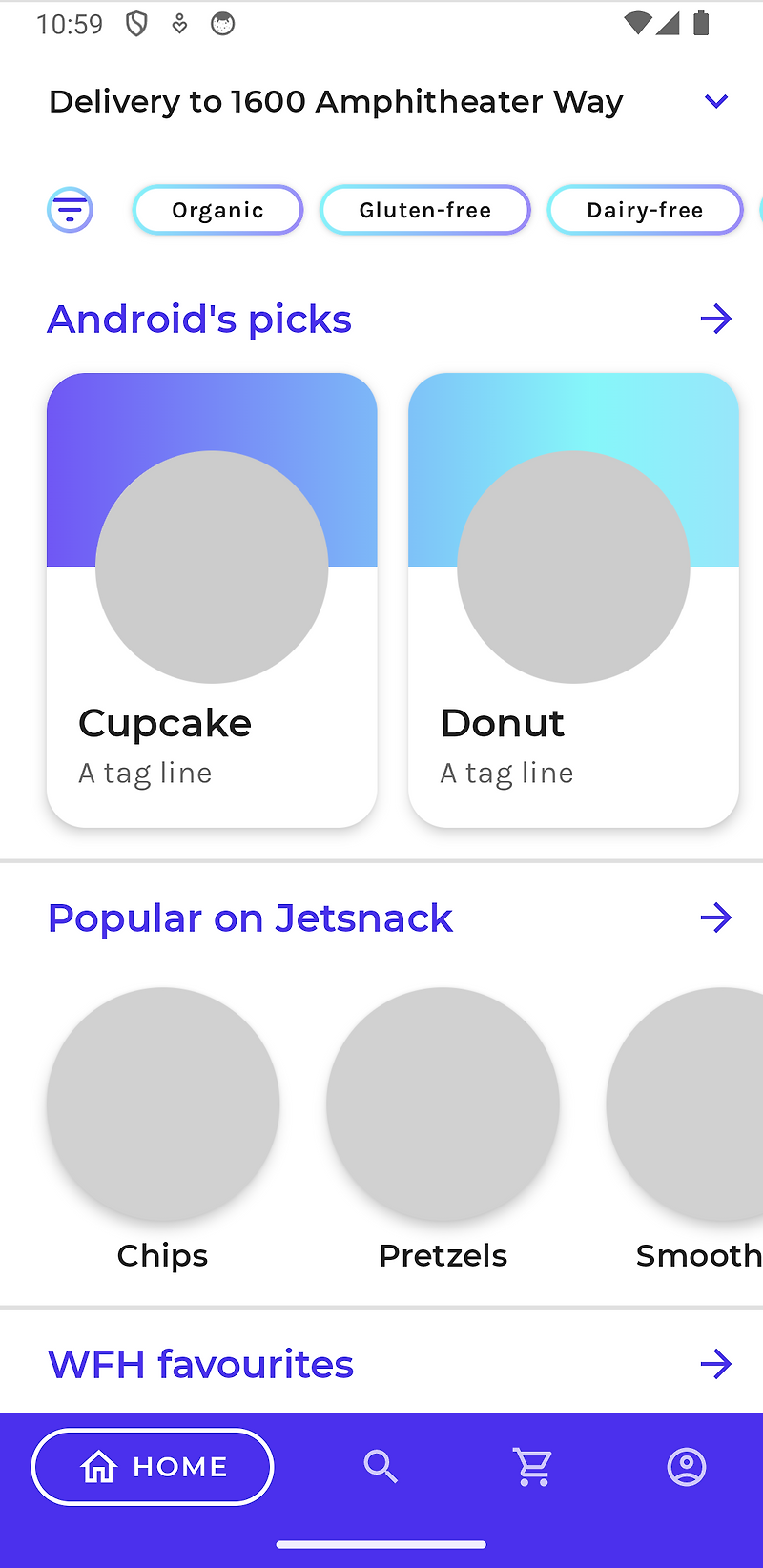The width and height of the screenshot is (763, 1568).
Task: Select the Pretzels snack thumbnail
Action: pyautogui.click(x=443, y=1104)
